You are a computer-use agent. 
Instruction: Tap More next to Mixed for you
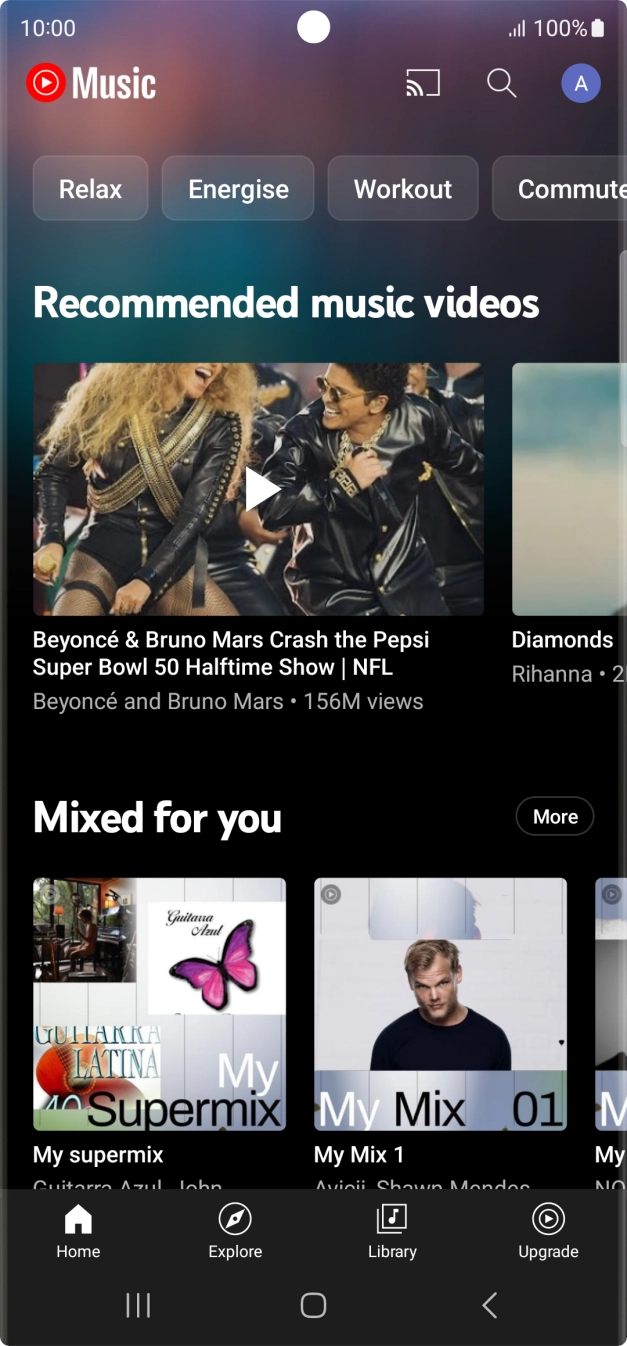(554, 817)
